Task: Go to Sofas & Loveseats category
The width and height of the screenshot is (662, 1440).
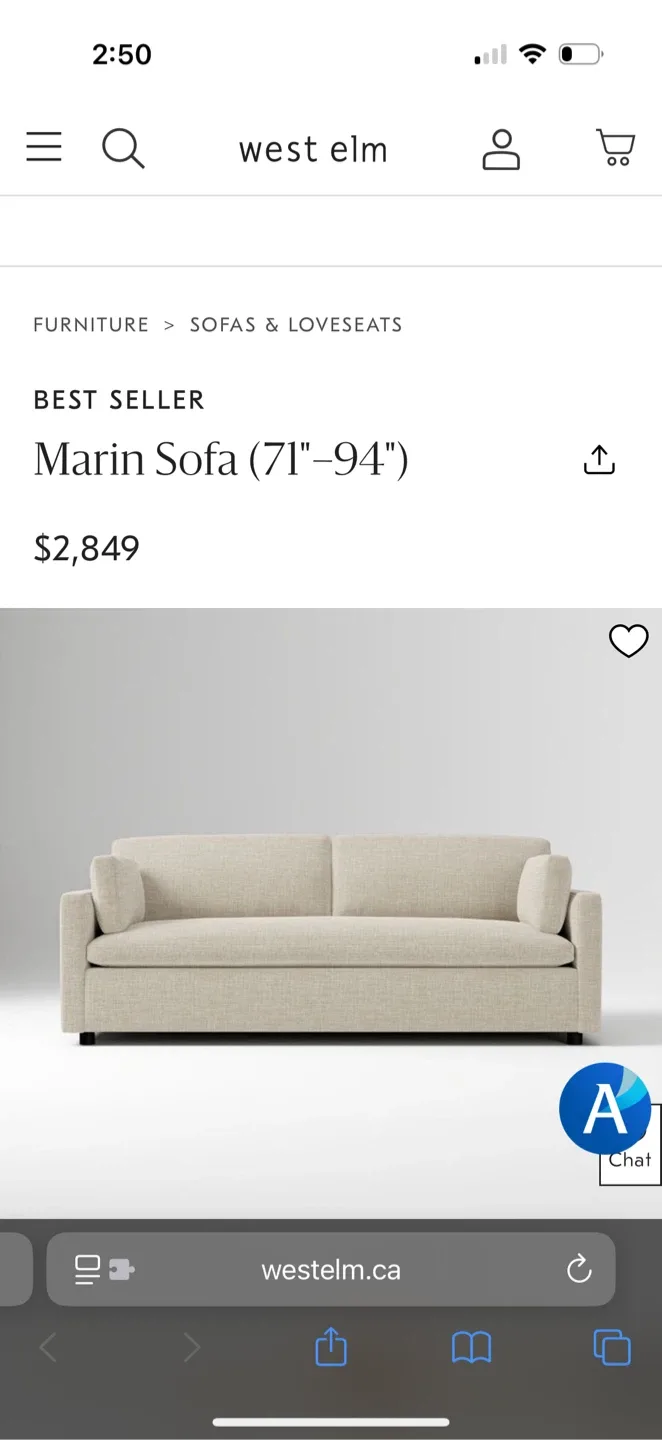Action: coord(296,325)
